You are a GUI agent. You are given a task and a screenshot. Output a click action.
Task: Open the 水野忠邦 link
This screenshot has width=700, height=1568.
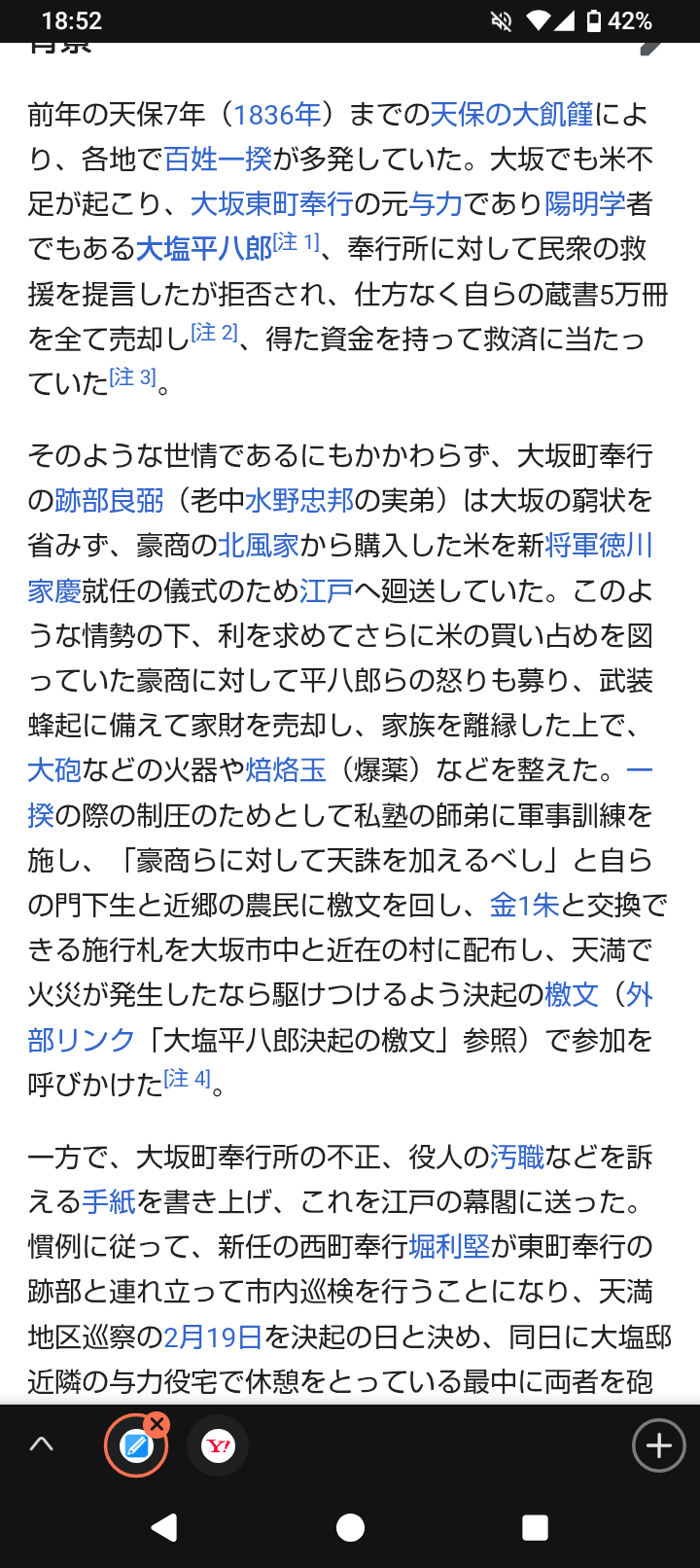coord(298,501)
